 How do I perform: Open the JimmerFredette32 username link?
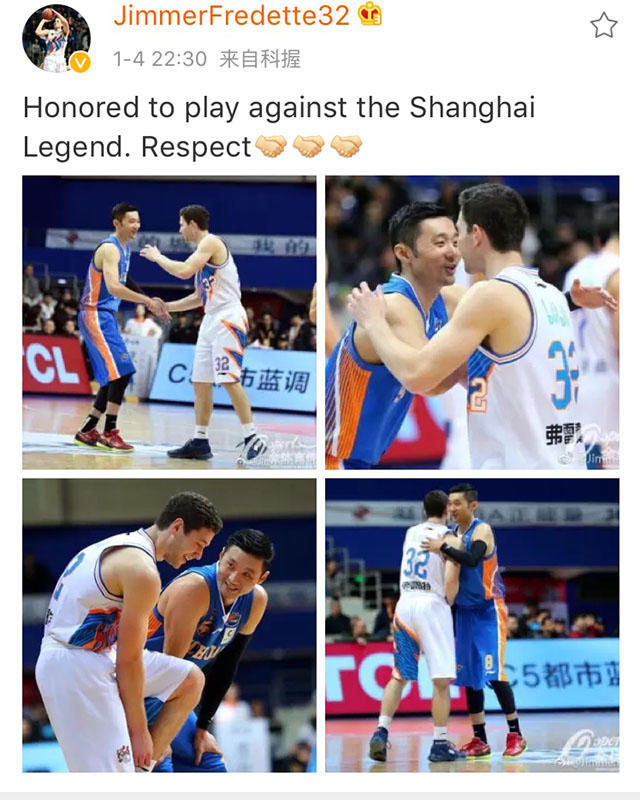coord(231,16)
